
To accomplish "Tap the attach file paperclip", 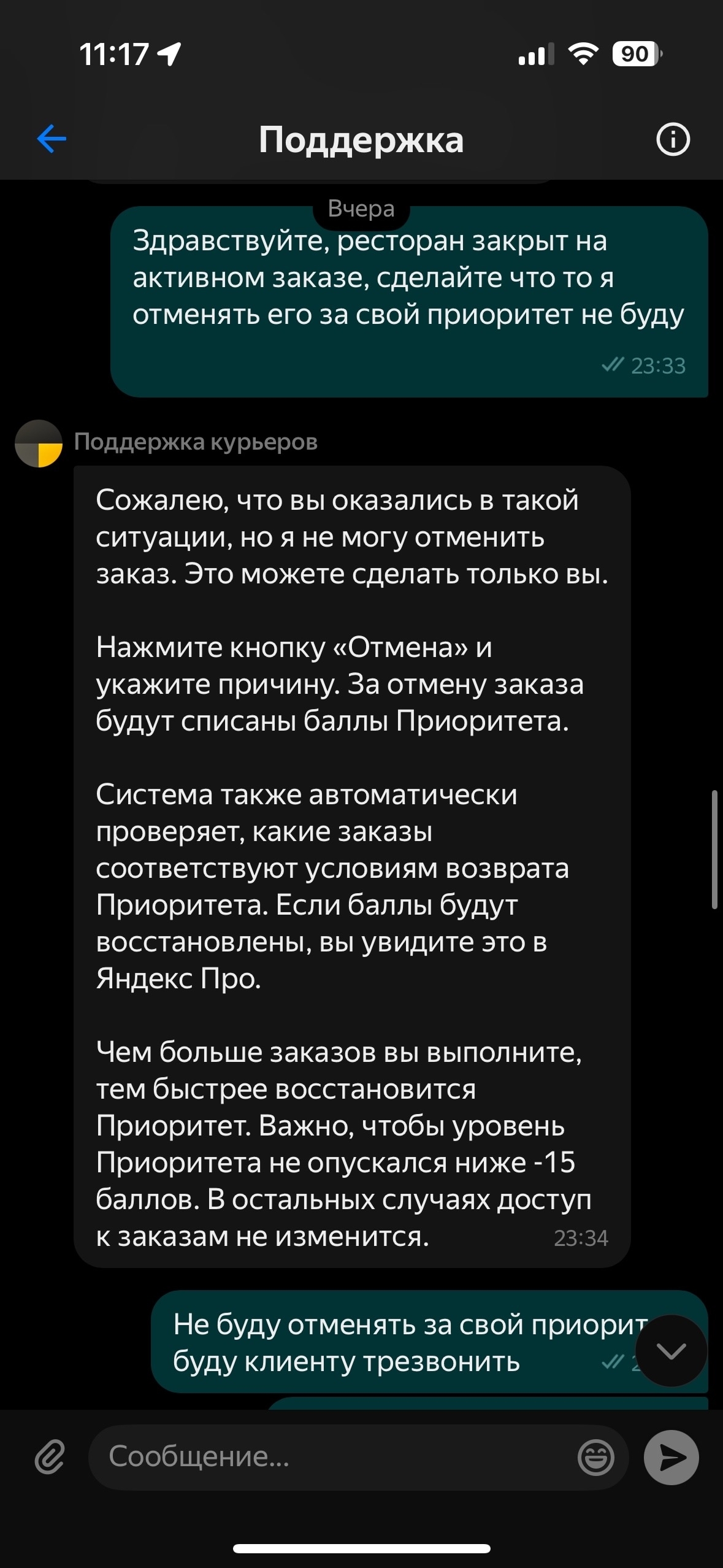I will pos(50,1457).
